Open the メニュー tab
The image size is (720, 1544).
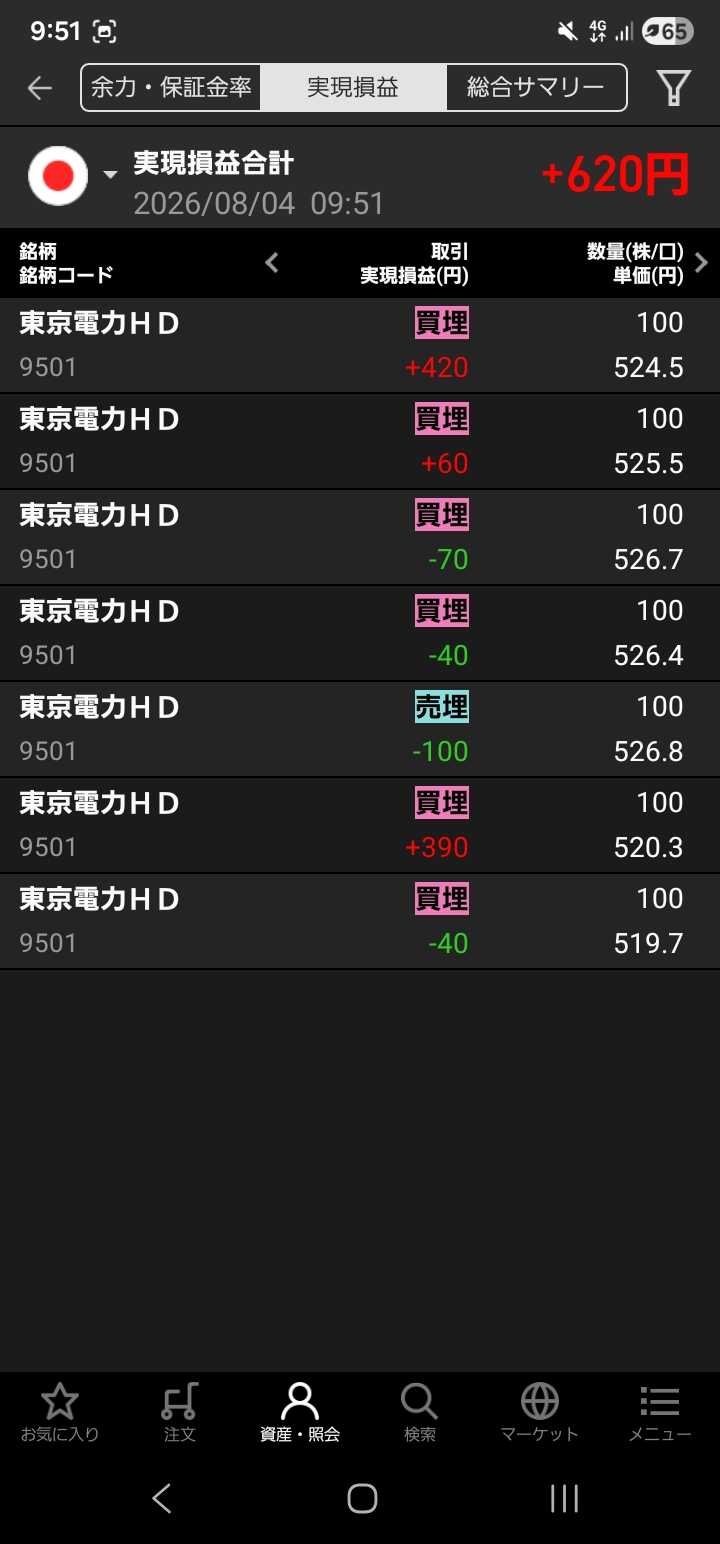[x=660, y=1412]
